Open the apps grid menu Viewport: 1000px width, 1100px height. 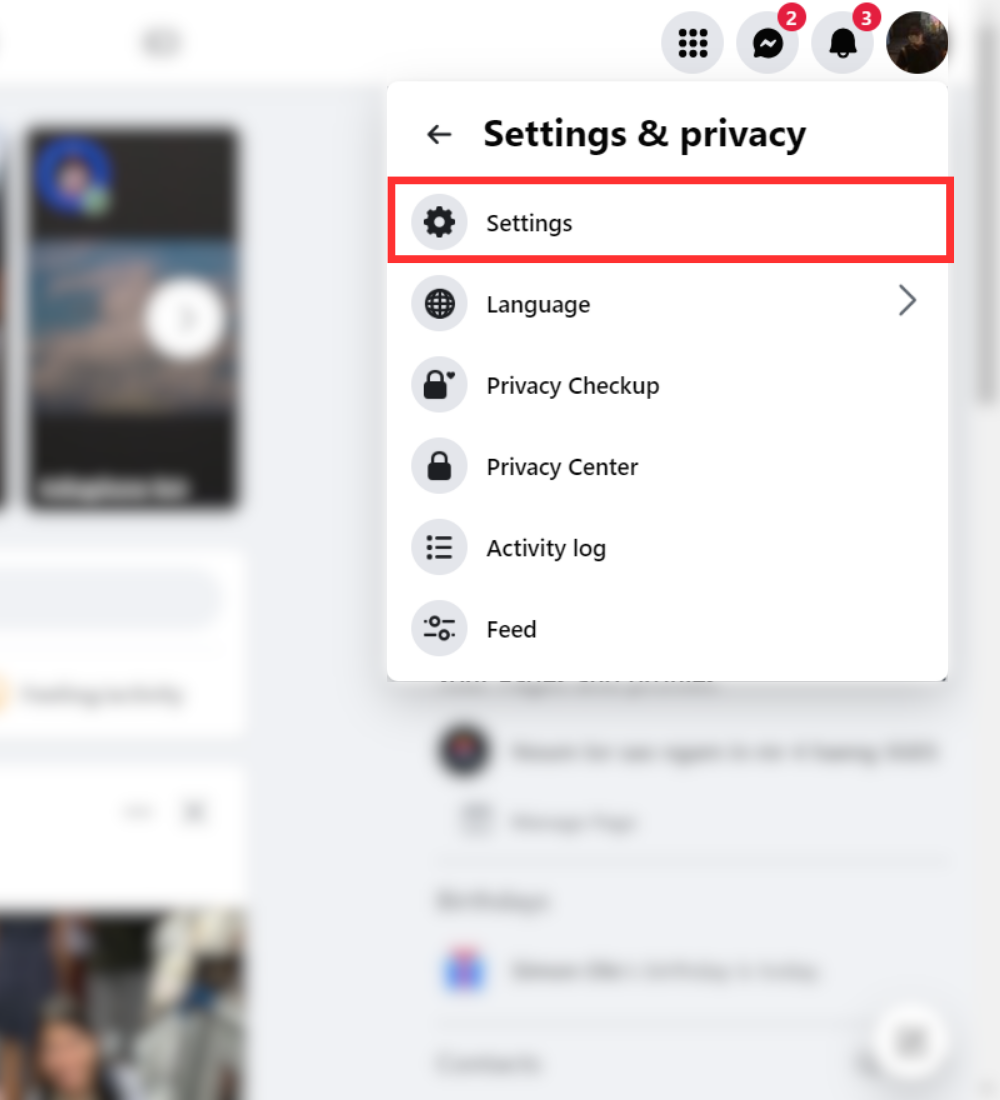(x=692, y=43)
